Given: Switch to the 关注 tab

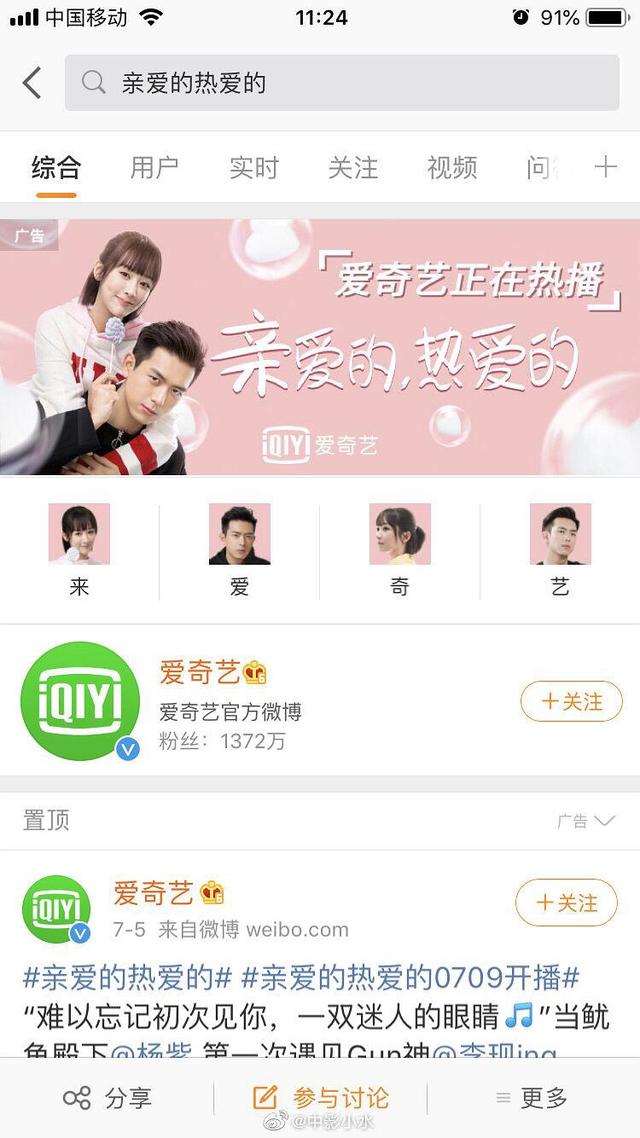Looking at the screenshot, I should (352, 167).
